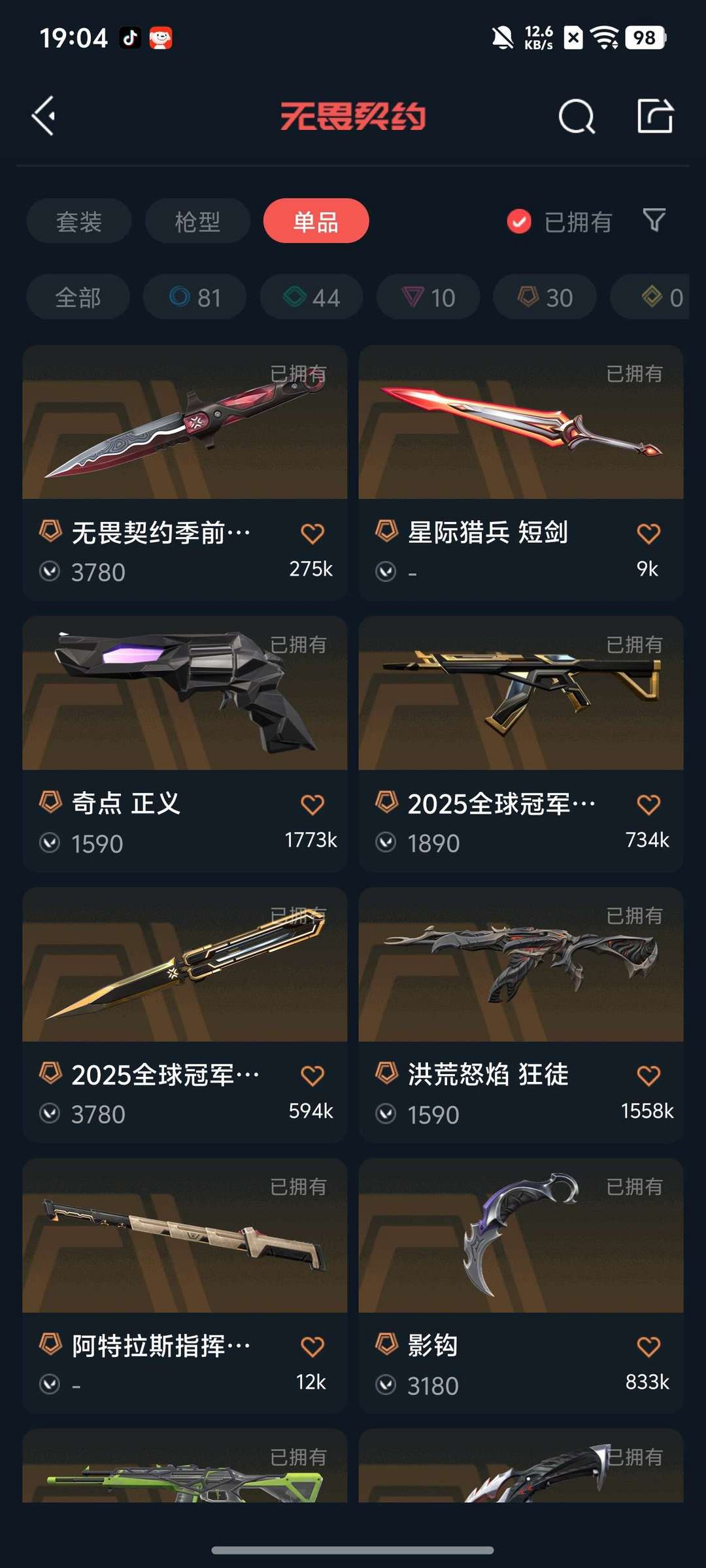Open the funnel filter options
The height and width of the screenshot is (1568, 706).
pyautogui.click(x=654, y=220)
